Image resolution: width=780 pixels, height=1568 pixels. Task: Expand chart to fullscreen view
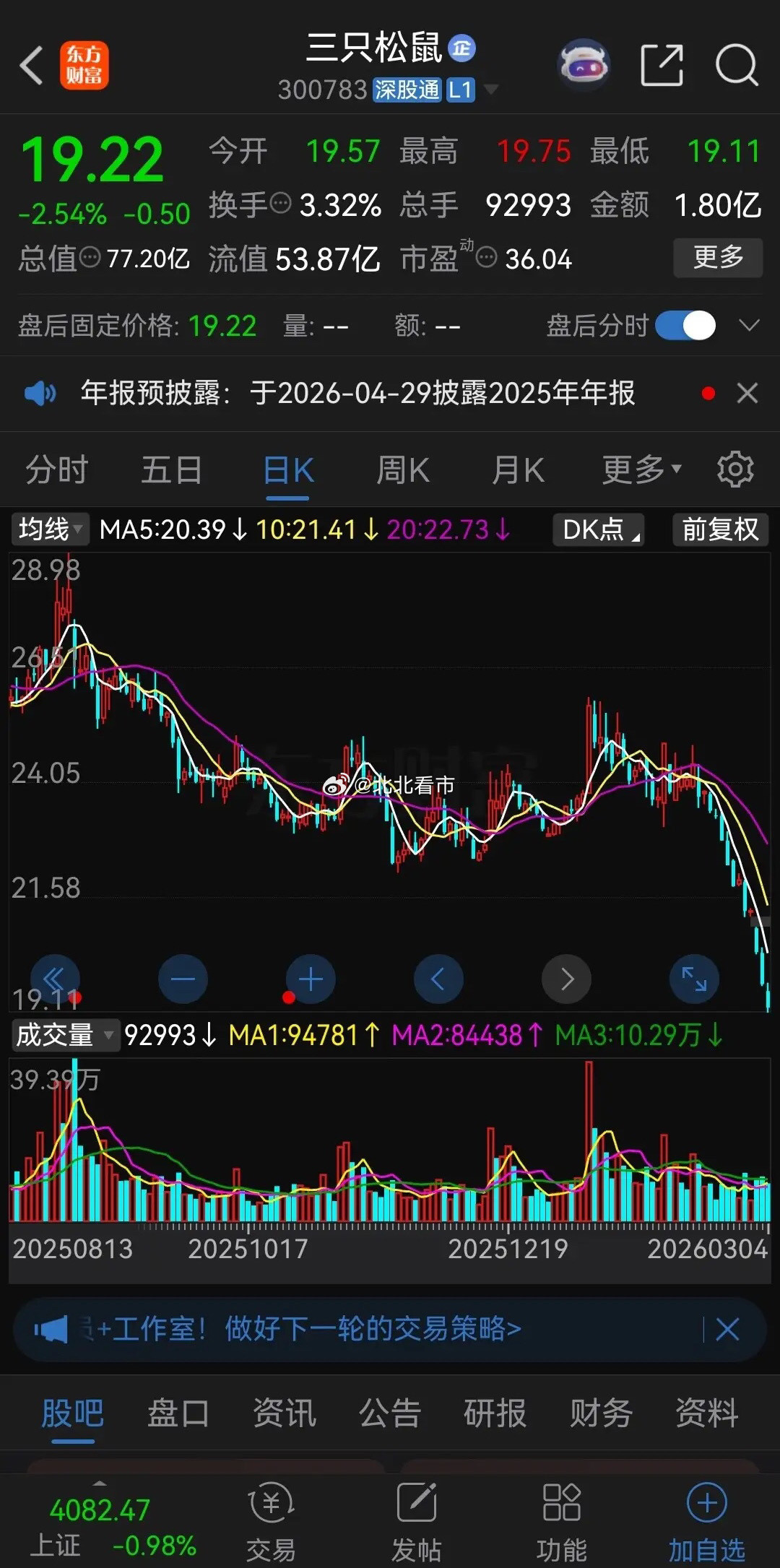click(694, 979)
